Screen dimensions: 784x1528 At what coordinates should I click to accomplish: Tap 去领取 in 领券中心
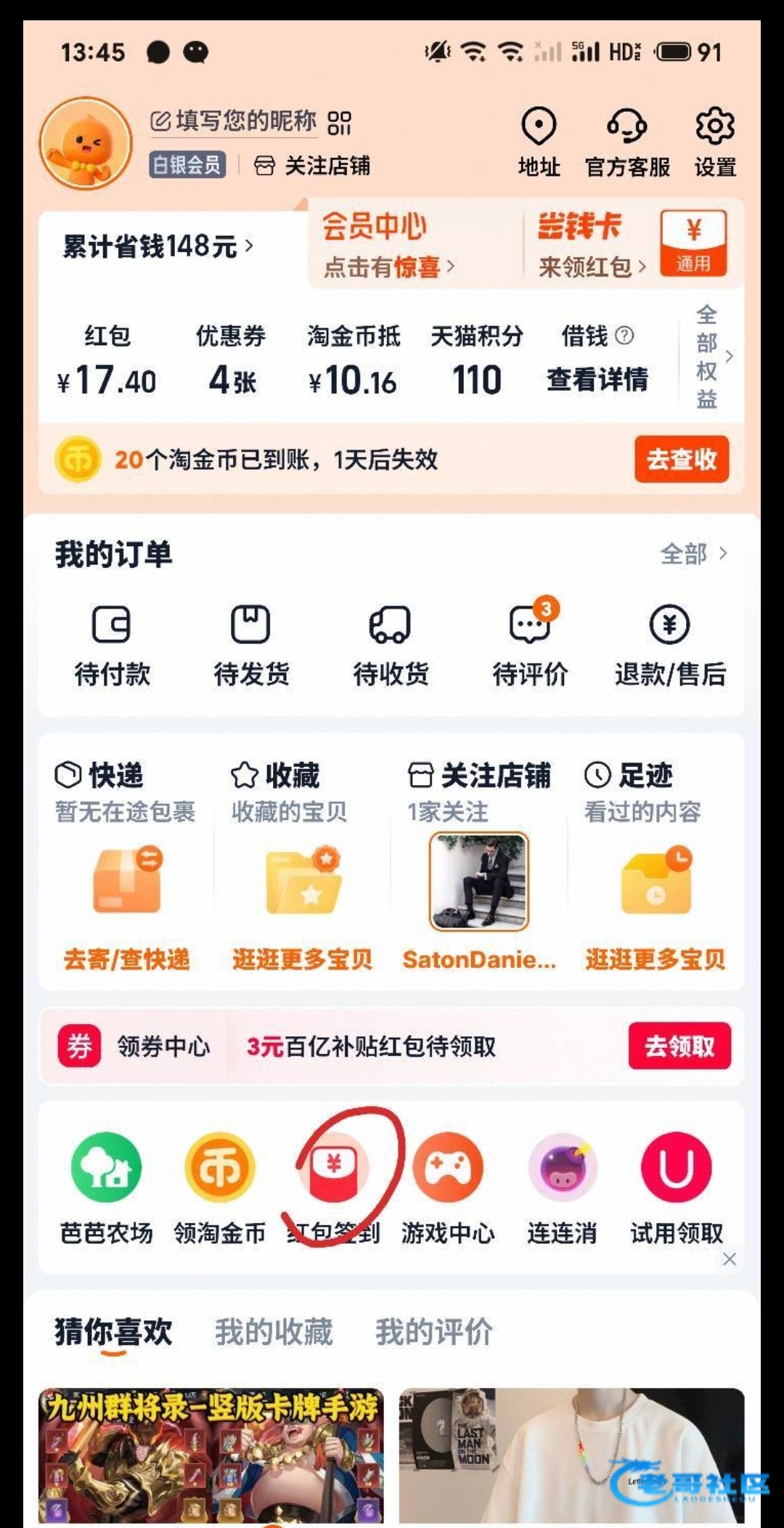tap(679, 1046)
